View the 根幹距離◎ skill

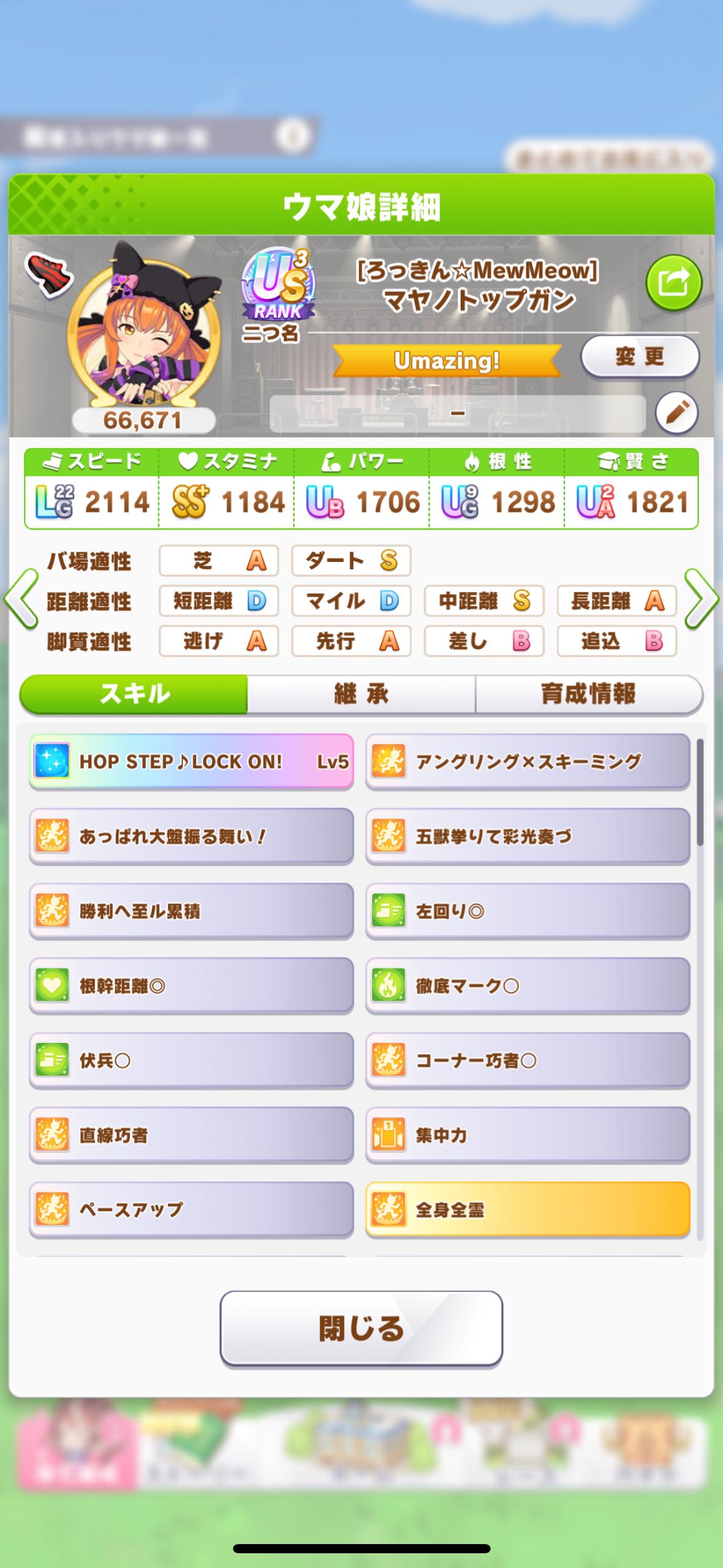191,986
